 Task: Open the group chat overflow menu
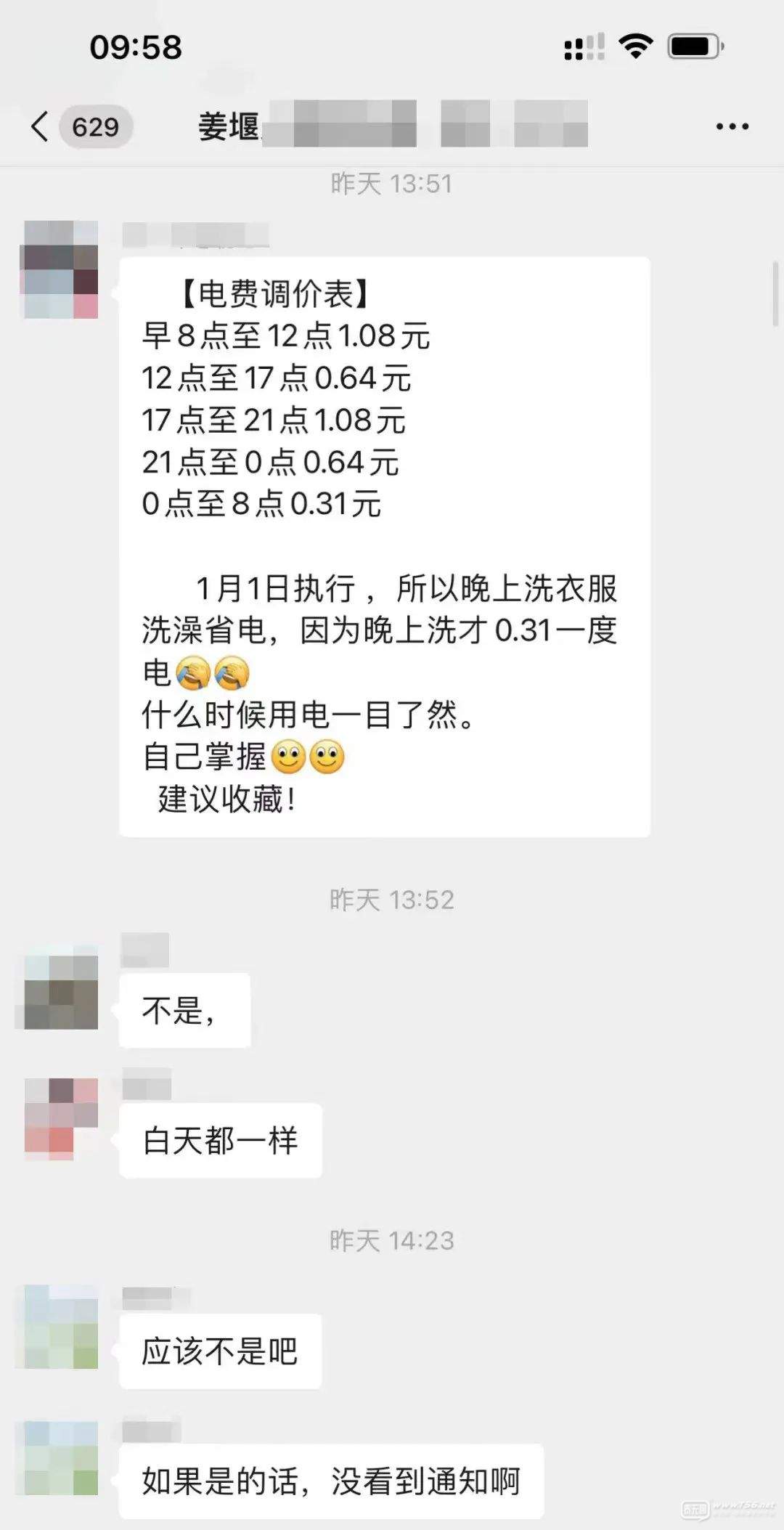[x=731, y=126]
